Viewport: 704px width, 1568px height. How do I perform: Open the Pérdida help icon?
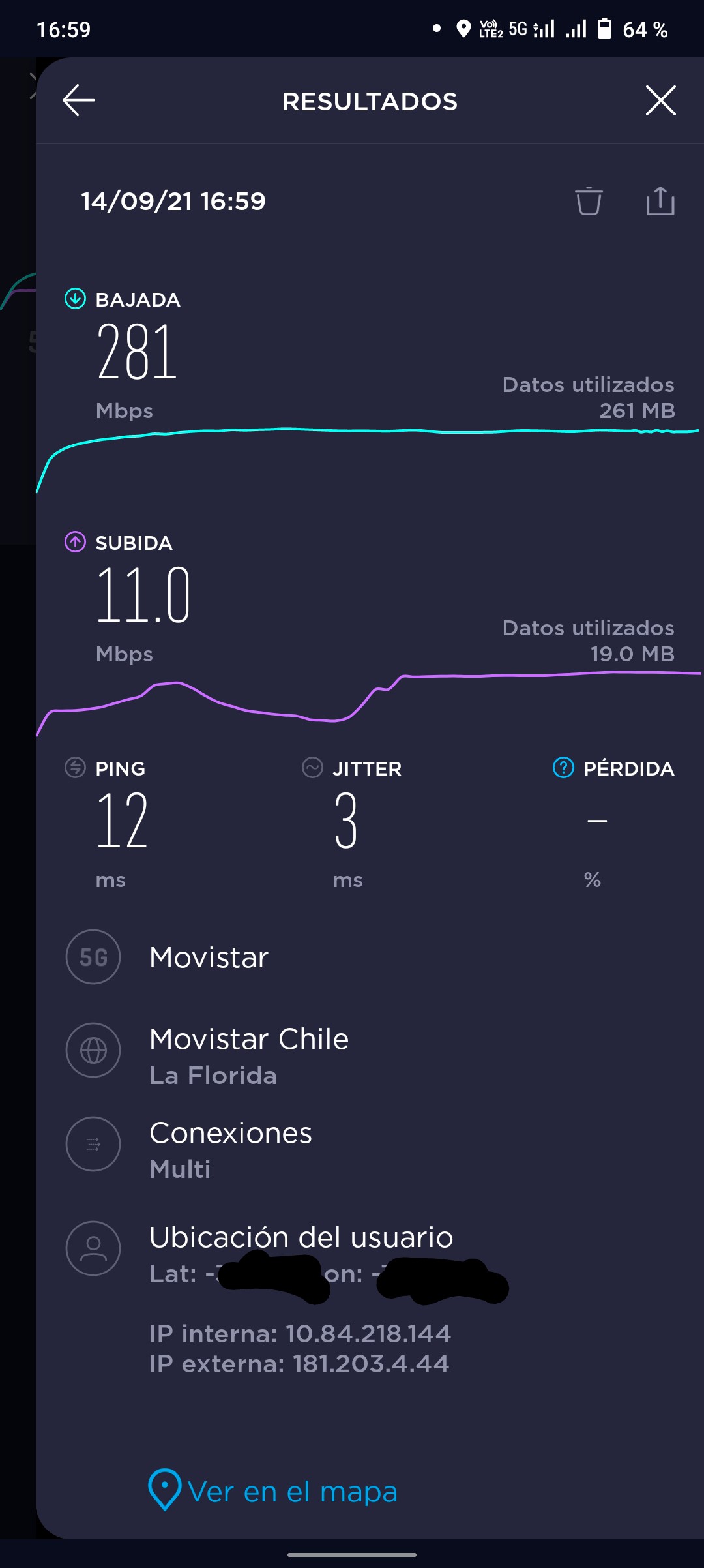(x=563, y=768)
